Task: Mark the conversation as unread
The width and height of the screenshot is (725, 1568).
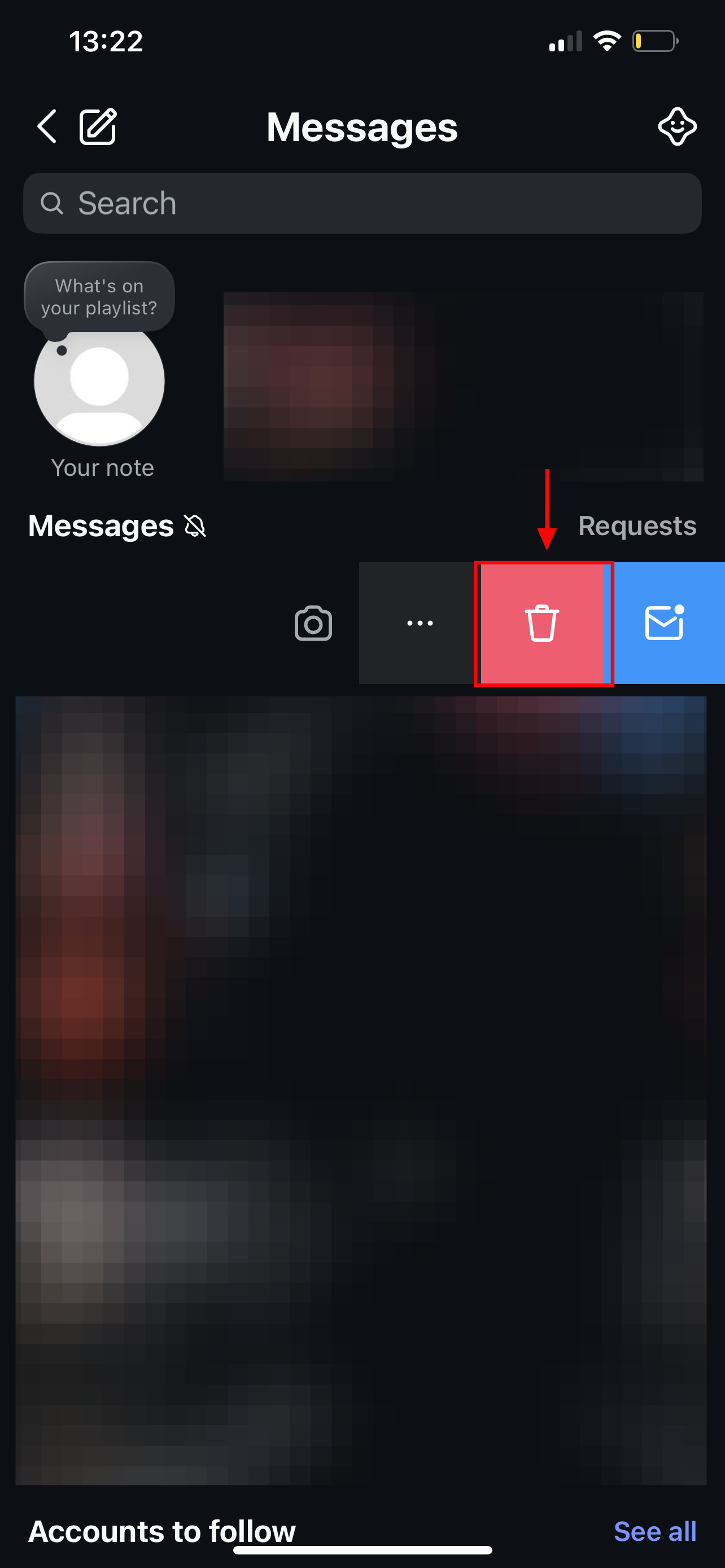Action: [x=665, y=623]
